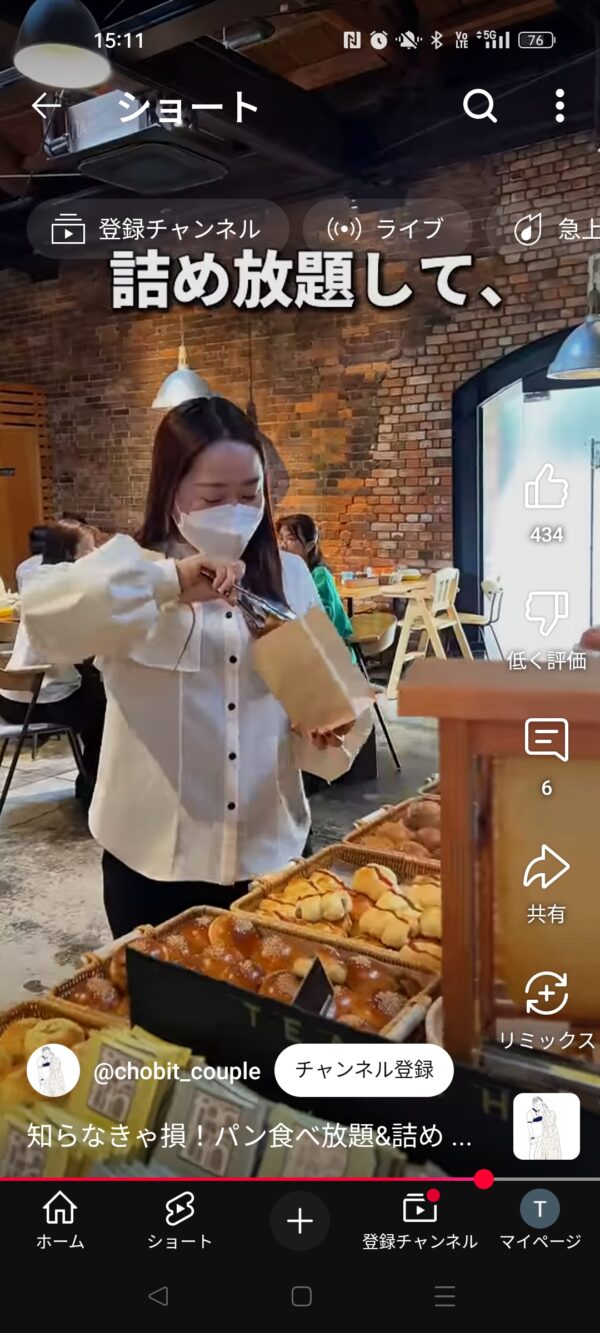This screenshot has height=1333, width=600.
Task: Open the マイページ tab
Action: pyautogui.click(x=540, y=1221)
